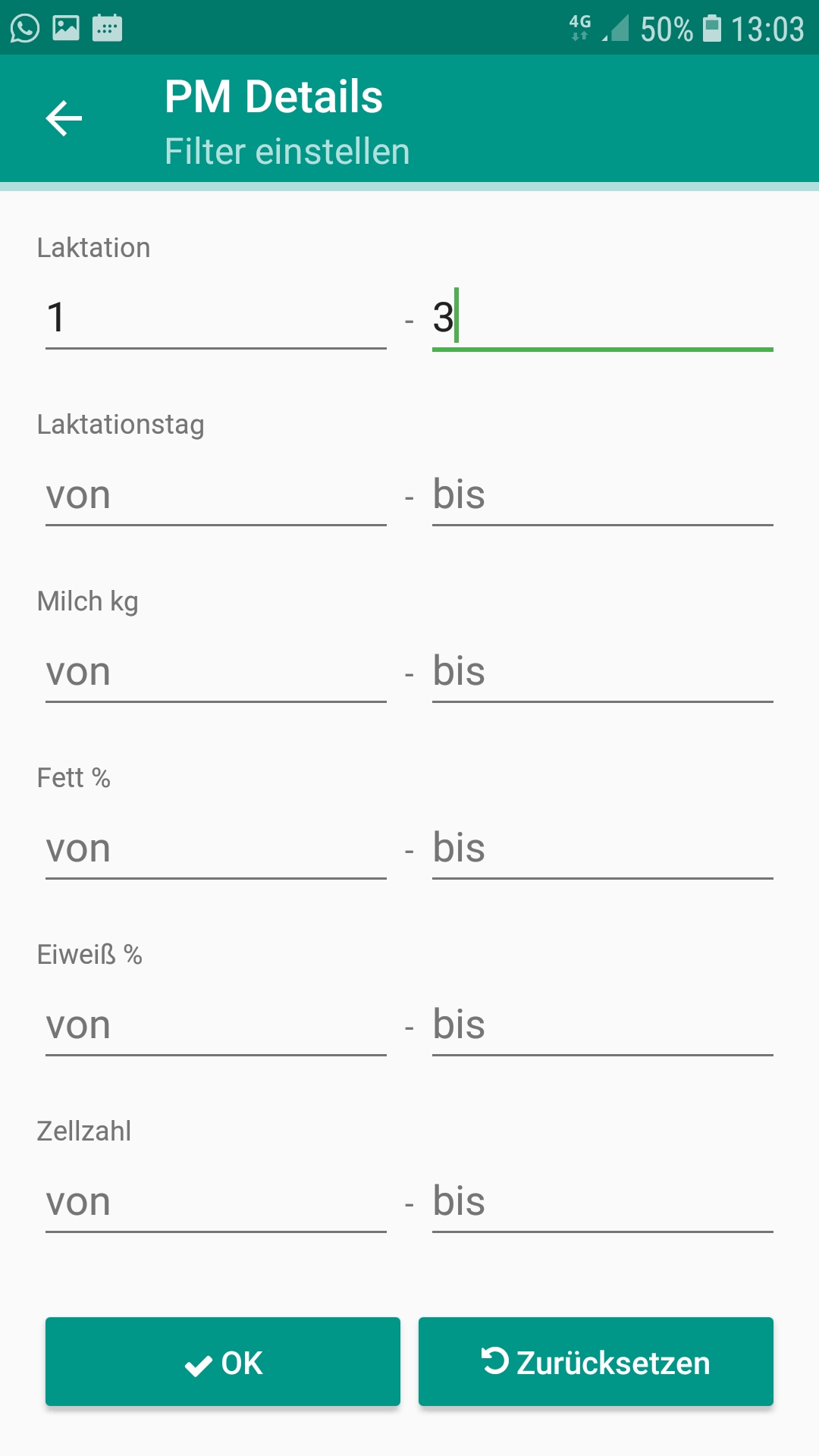
Task: Enter Laktationstag 'von' value
Action: pos(215,495)
